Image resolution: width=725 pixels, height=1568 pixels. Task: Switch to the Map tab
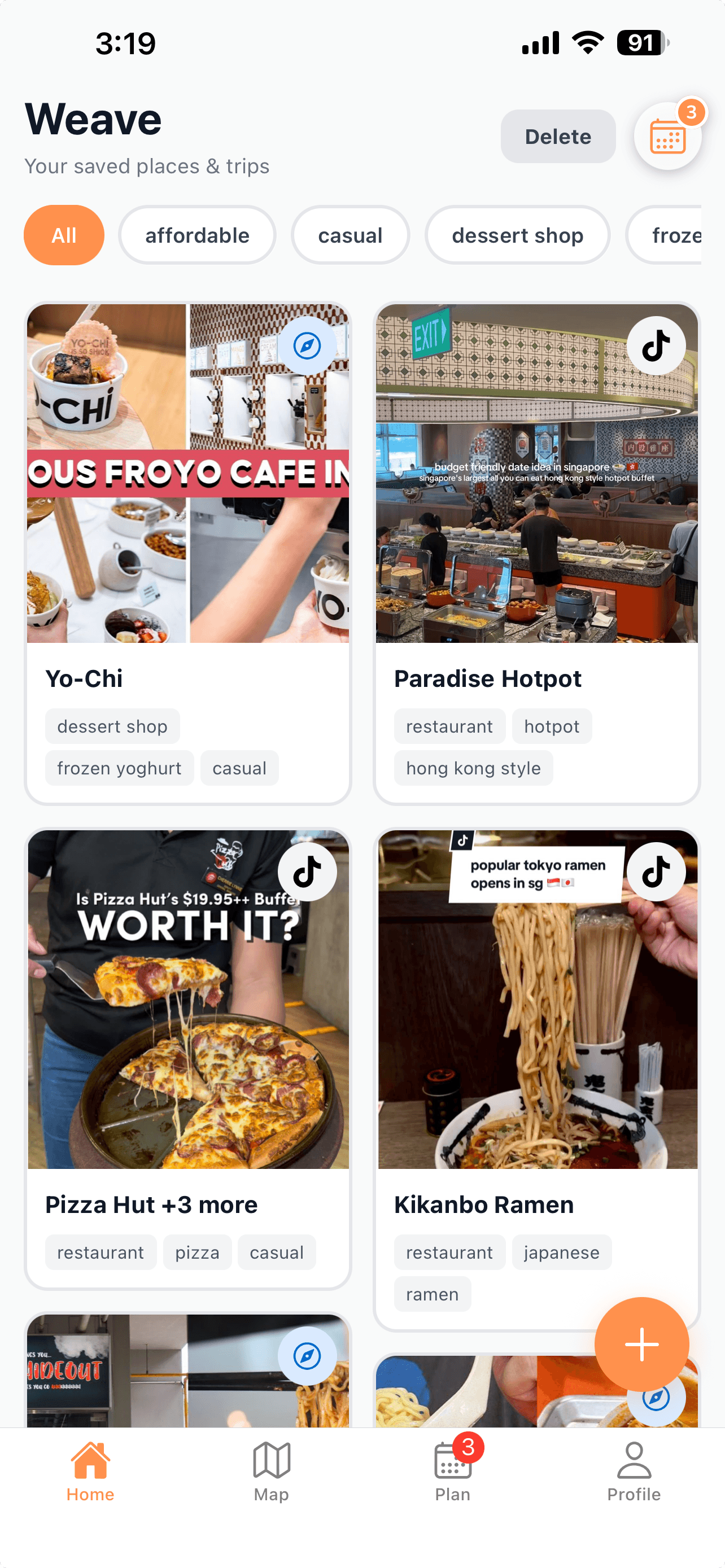click(x=272, y=1472)
